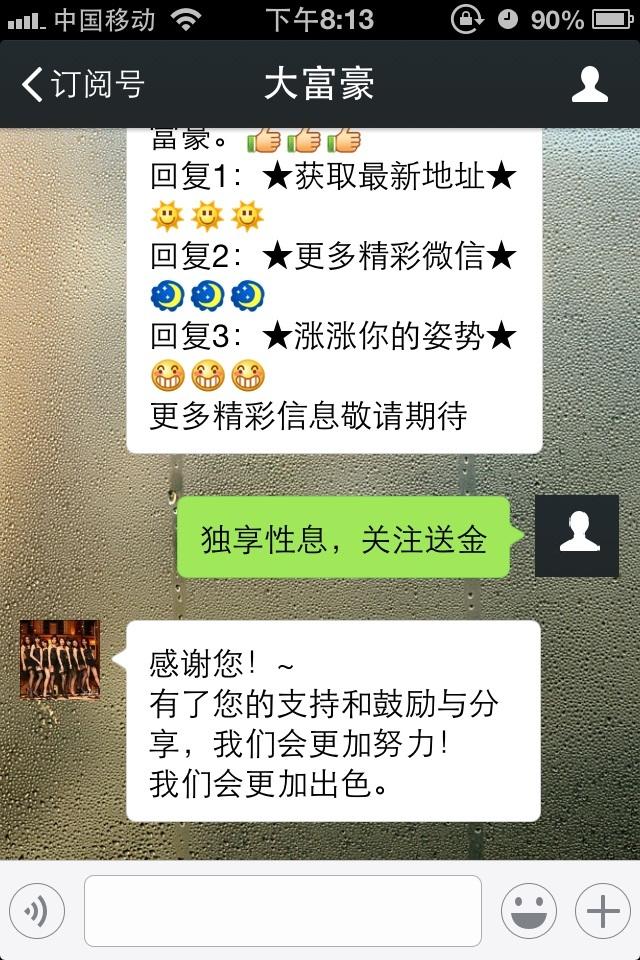Tap the message text input field

tap(282, 911)
